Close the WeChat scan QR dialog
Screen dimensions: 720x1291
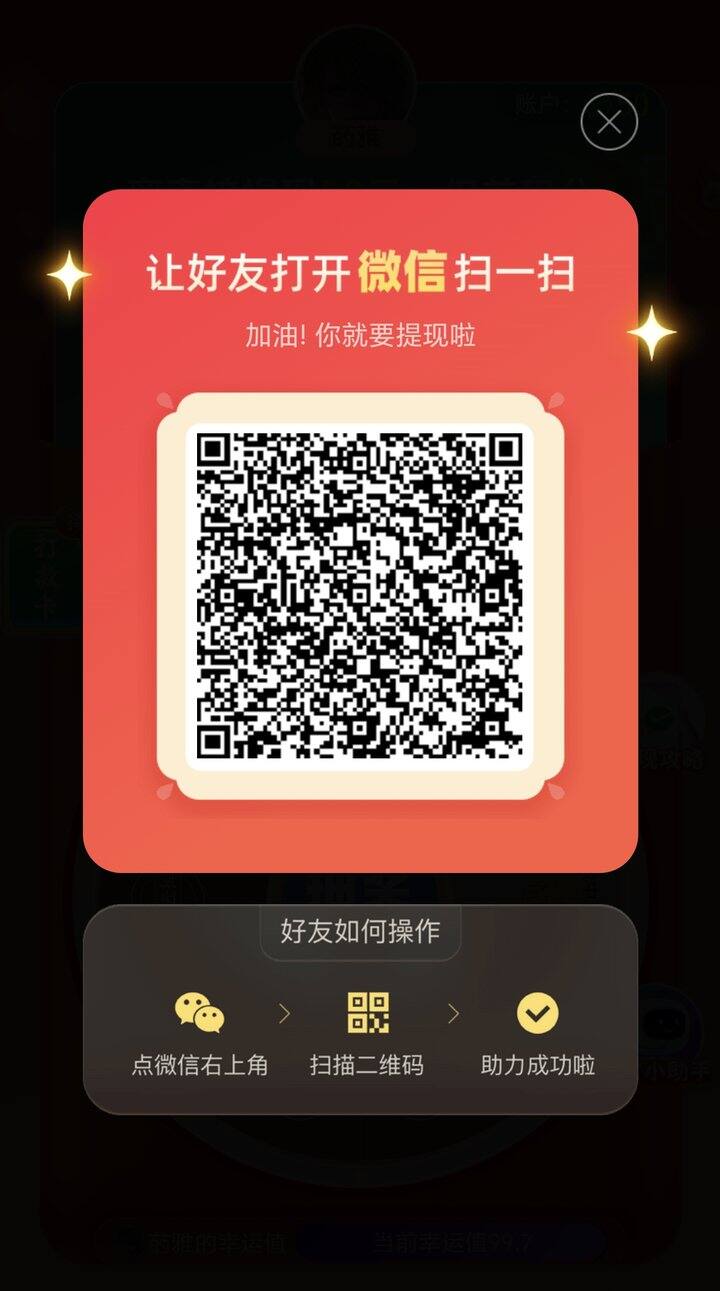[609, 122]
